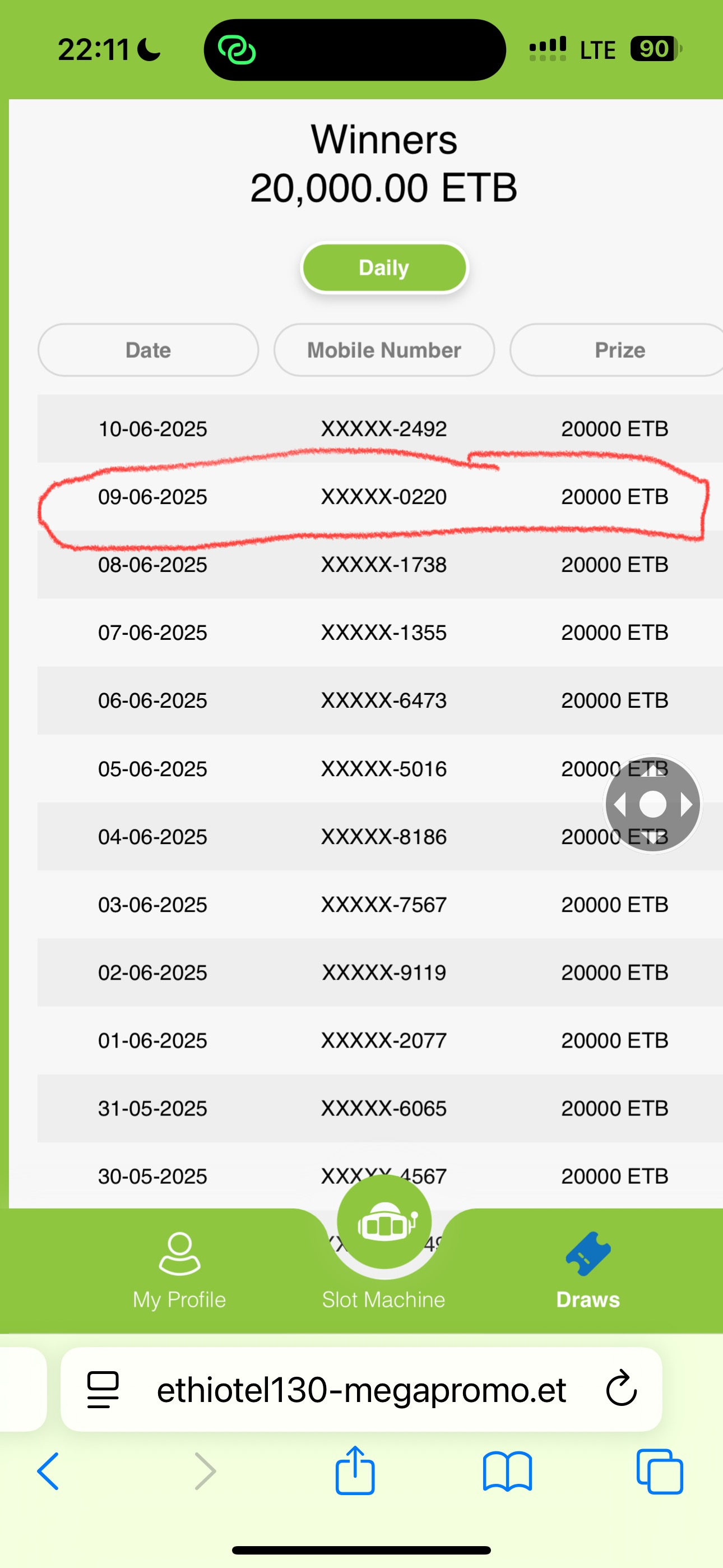Viewport: 723px width, 1568px height.
Task: Tap the floating AssistiveTouch control
Action: coord(653,805)
